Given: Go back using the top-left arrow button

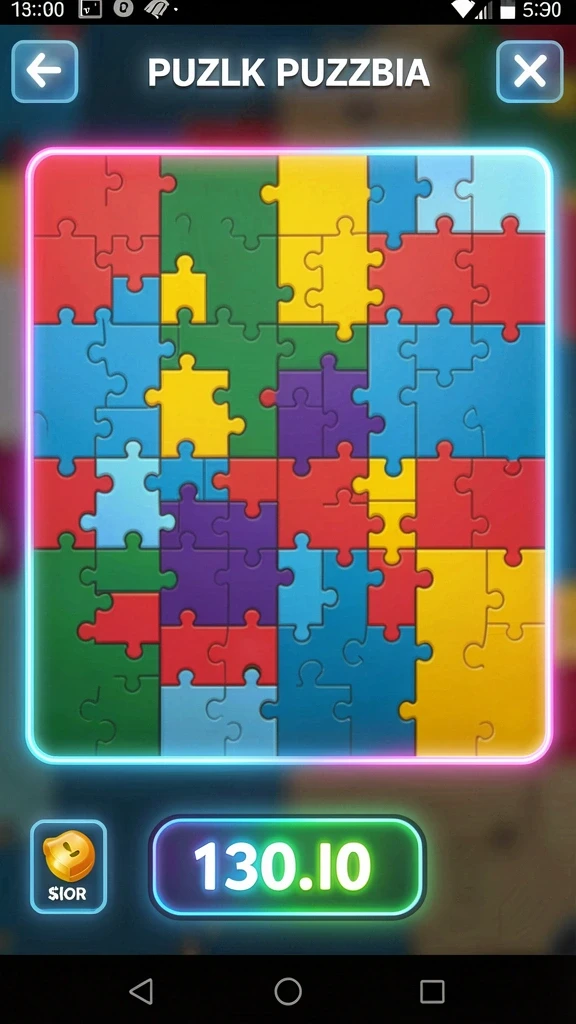Looking at the screenshot, I should (44, 71).
